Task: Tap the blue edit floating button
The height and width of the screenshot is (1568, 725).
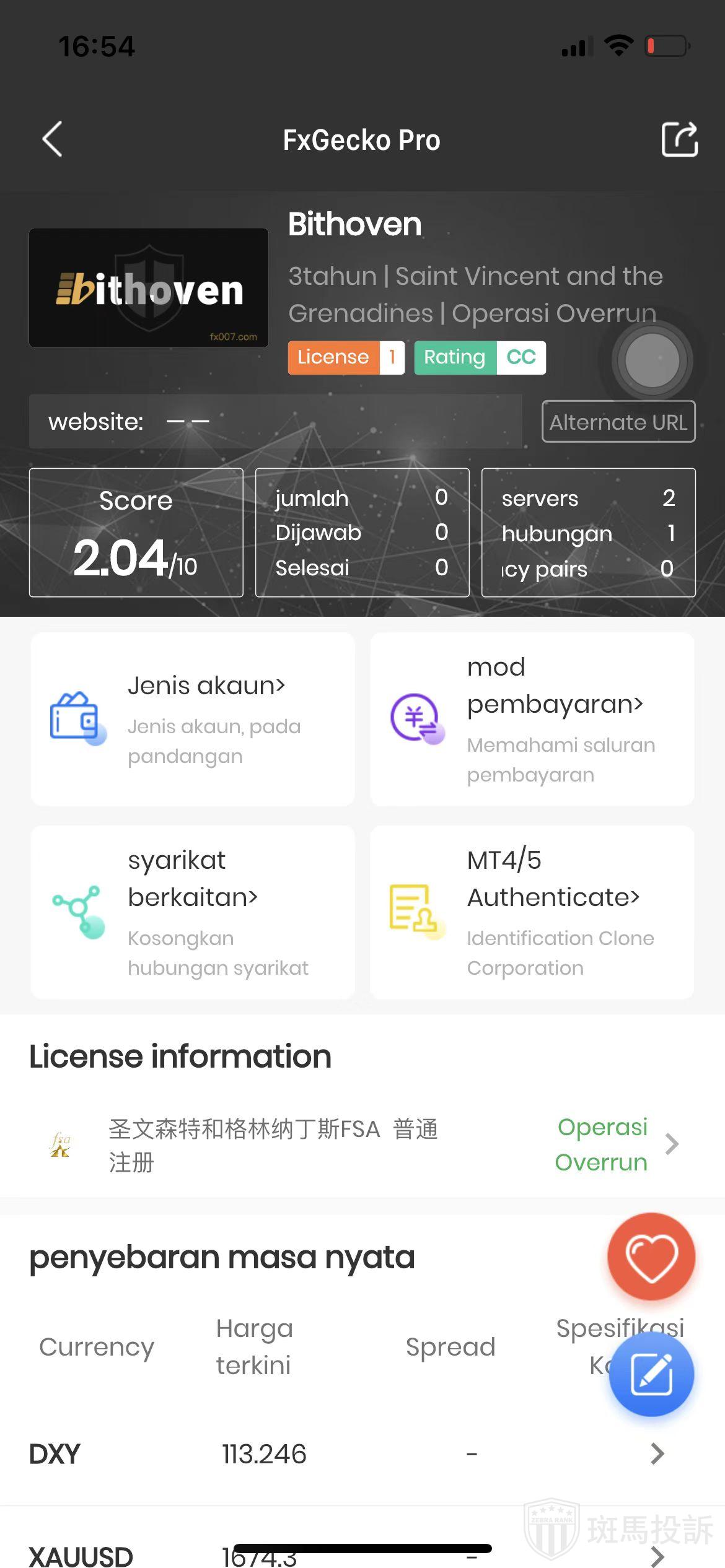Action: (651, 1375)
